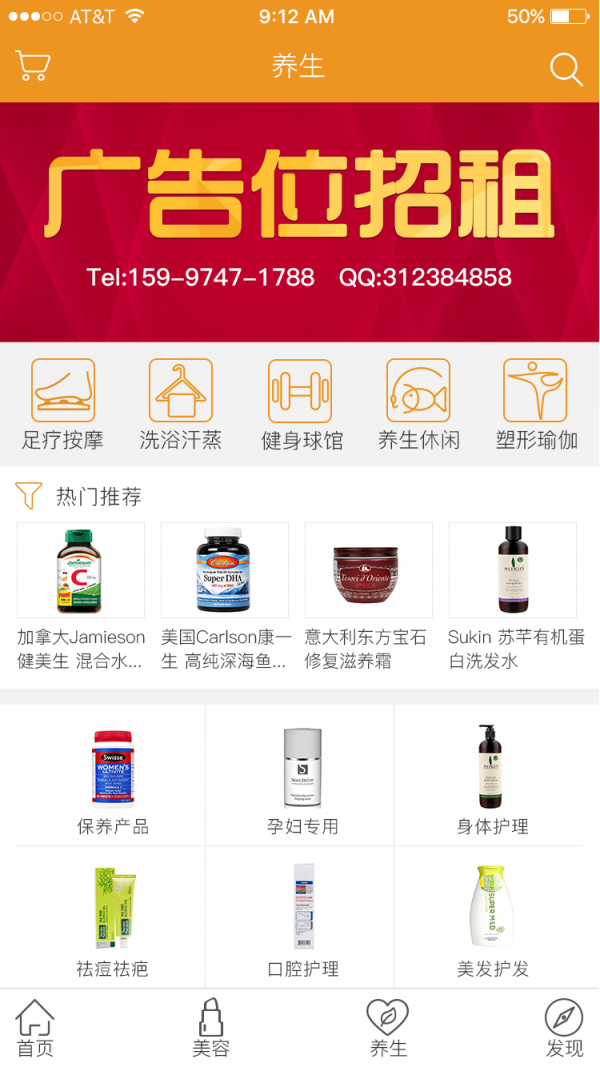Switch to the 首页 tab
This screenshot has height=1067, width=600.
click(x=35, y=1028)
